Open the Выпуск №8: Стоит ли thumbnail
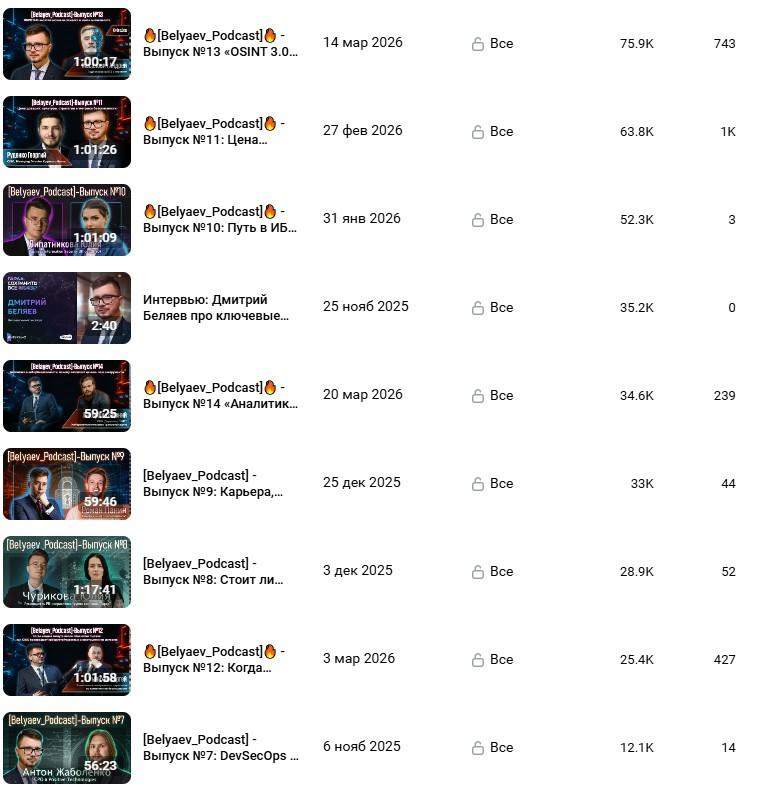 [67, 572]
